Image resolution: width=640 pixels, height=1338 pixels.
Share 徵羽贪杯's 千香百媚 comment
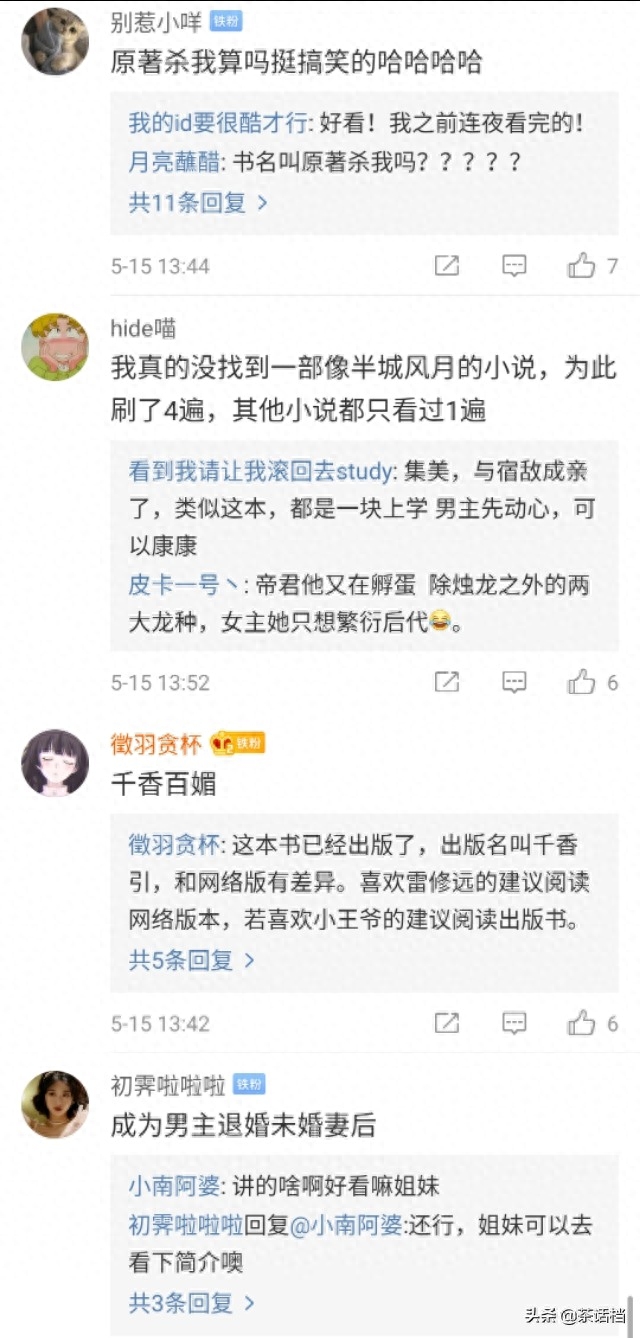coord(447,1024)
